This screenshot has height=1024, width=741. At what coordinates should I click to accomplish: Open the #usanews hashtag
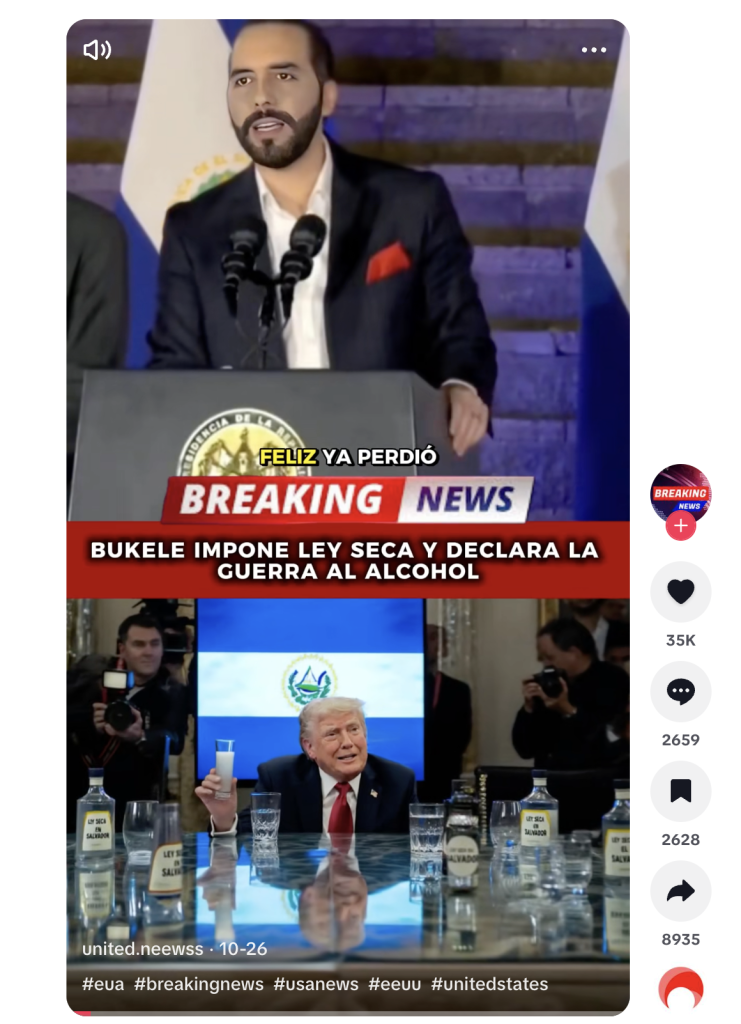coord(316,984)
